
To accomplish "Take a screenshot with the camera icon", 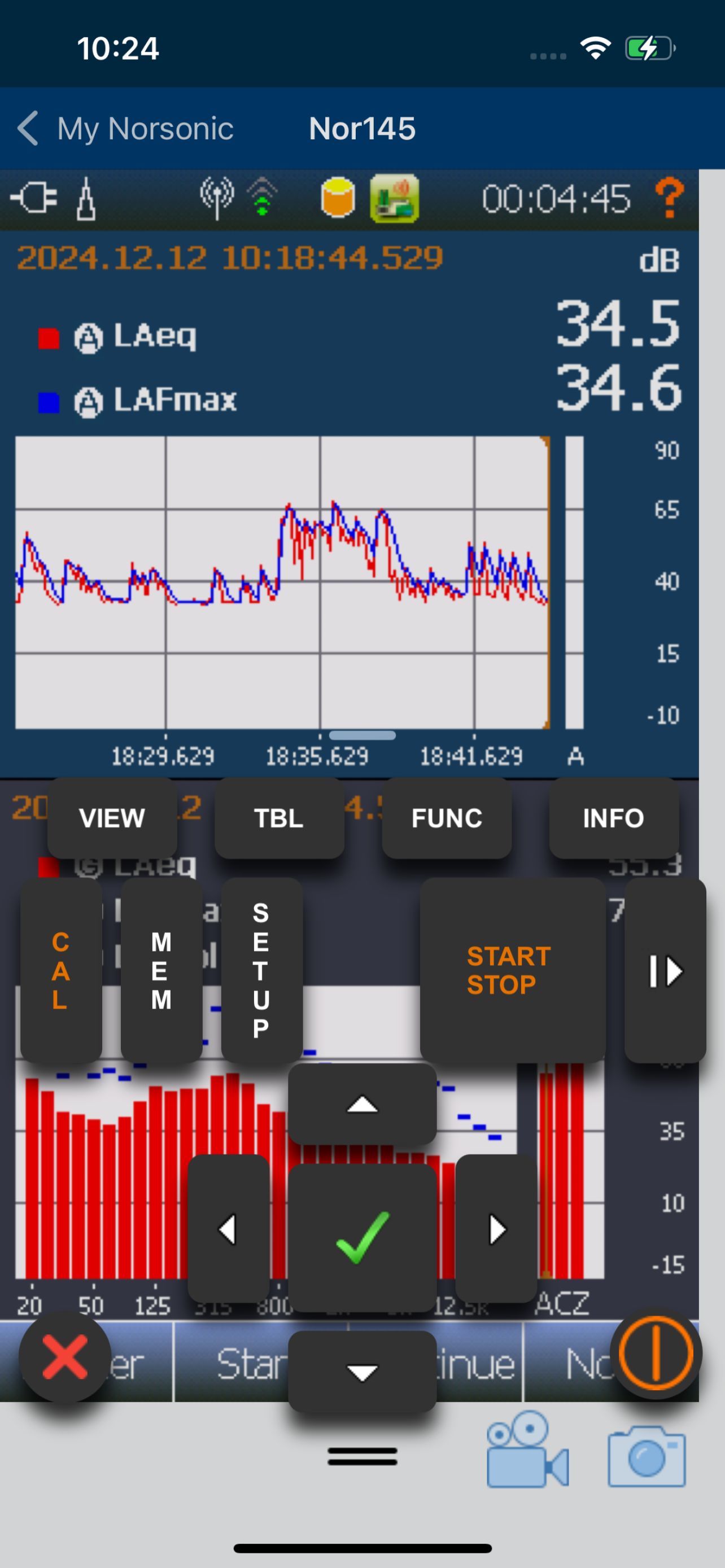I will pos(647,1455).
